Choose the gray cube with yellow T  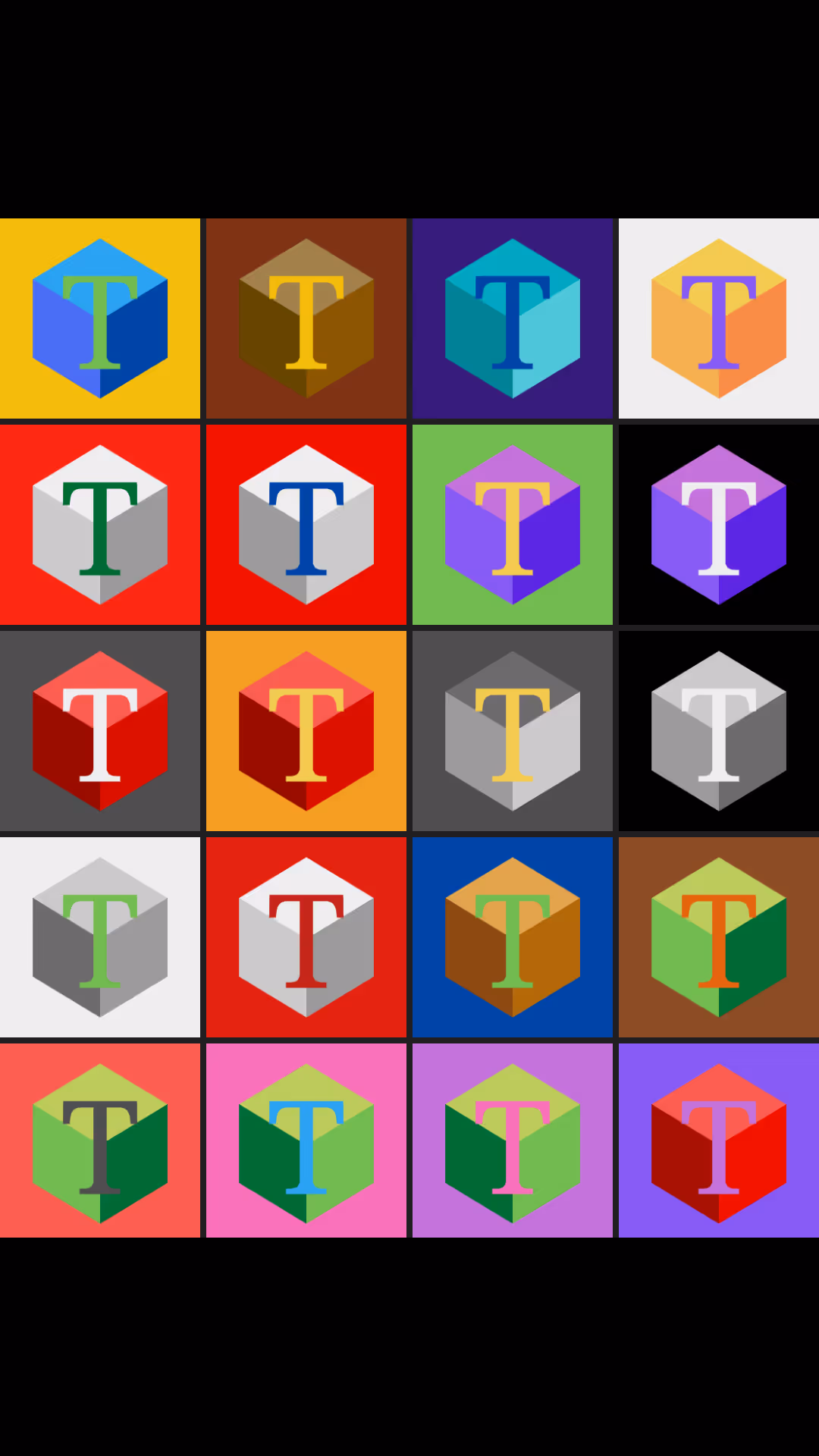tap(513, 731)
